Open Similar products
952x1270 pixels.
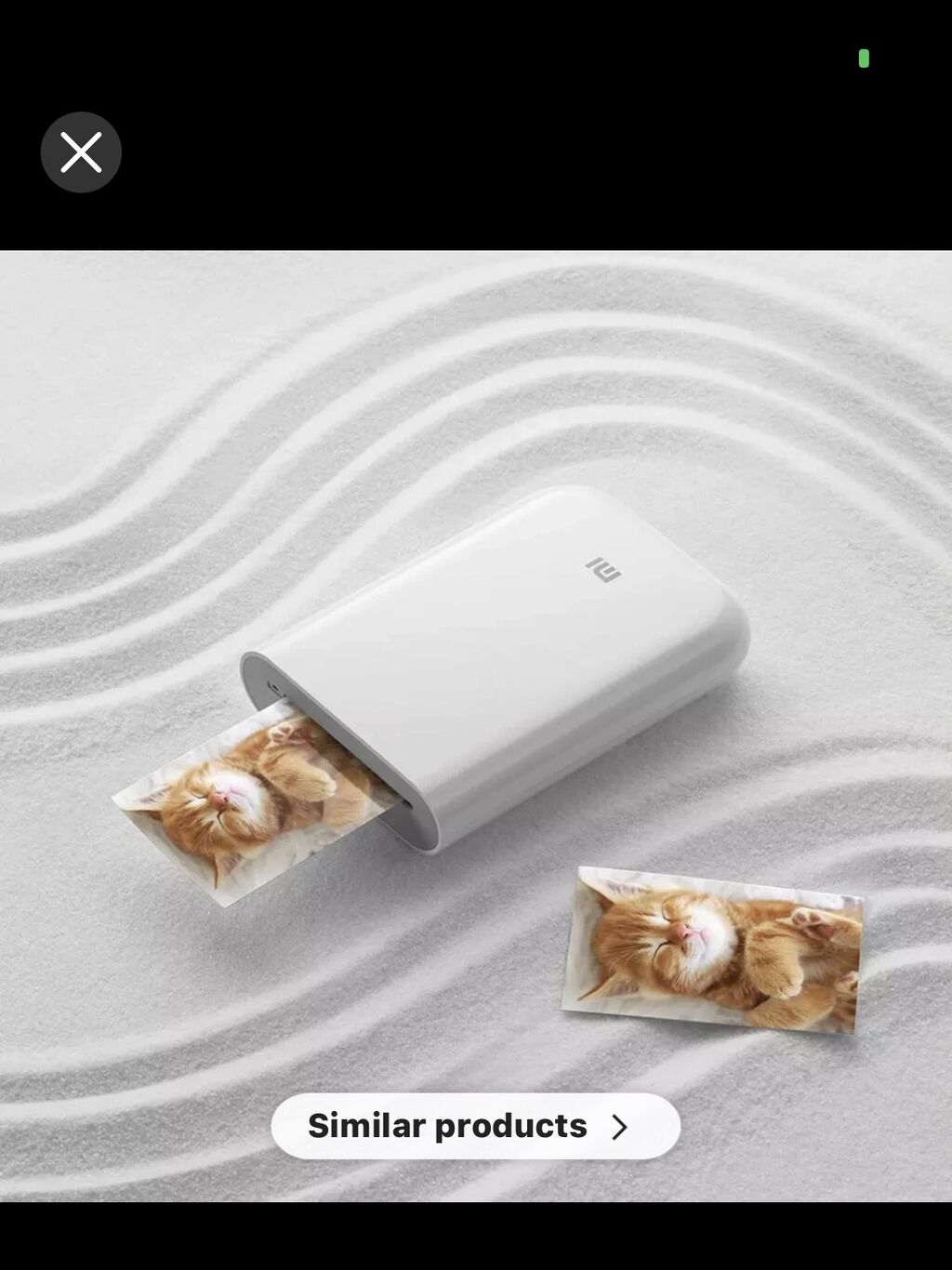pyautogui.click(x=475, y=1126)
